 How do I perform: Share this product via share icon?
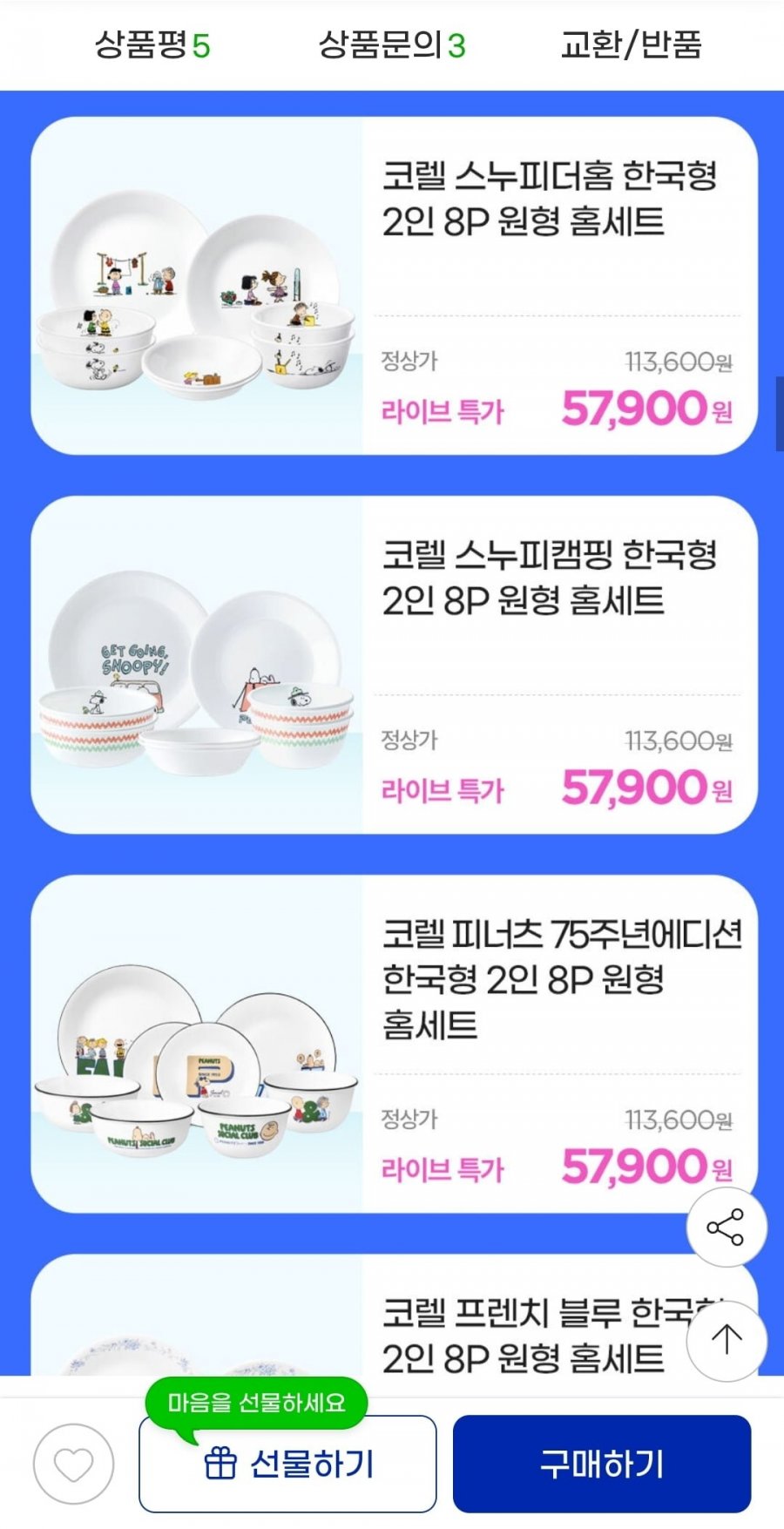click(x=727, y=1228)
